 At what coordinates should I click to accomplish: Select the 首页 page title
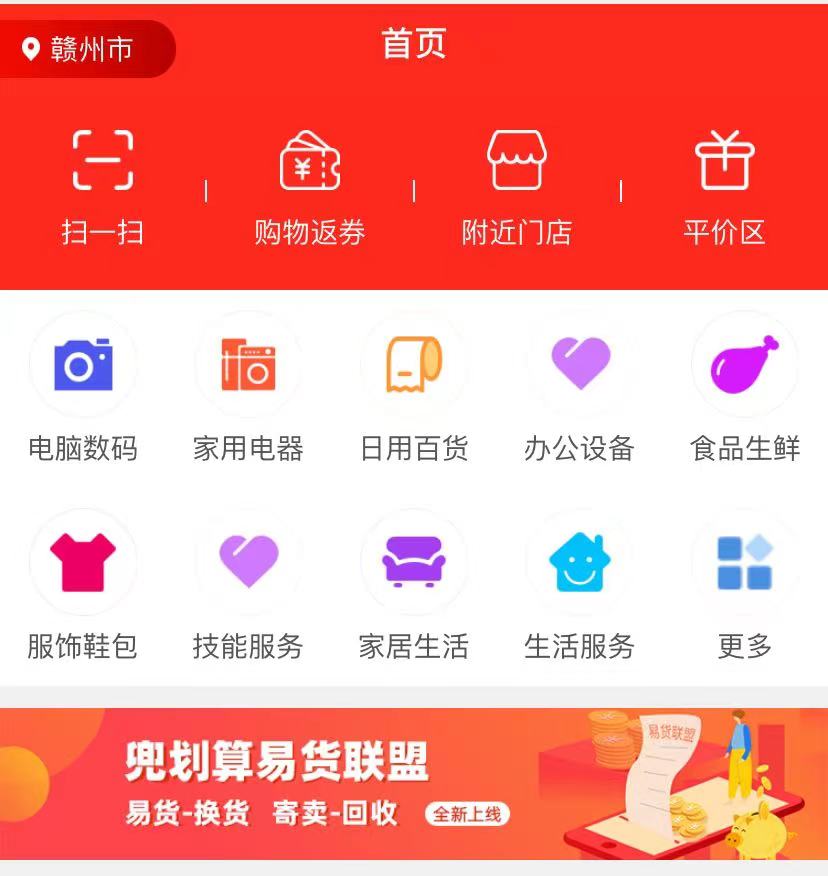(413, 44)
